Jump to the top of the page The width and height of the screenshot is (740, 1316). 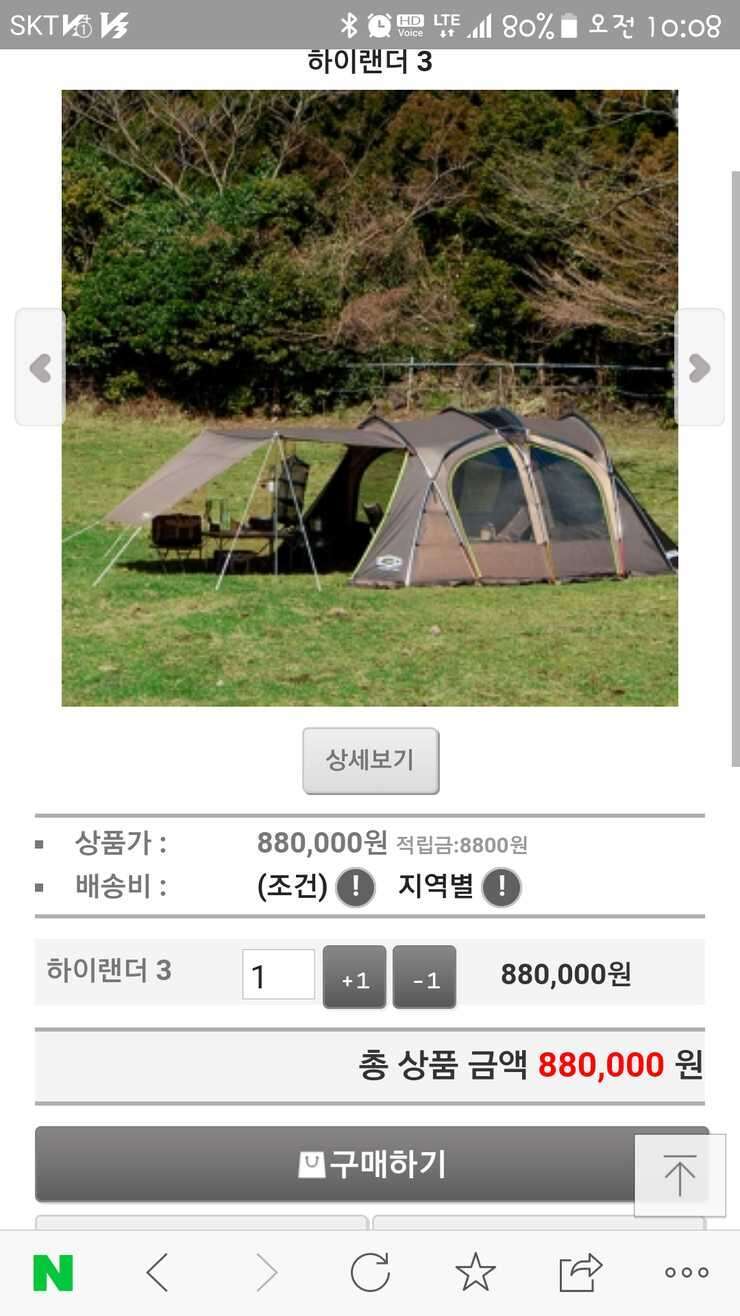[x=680, y=1175]
